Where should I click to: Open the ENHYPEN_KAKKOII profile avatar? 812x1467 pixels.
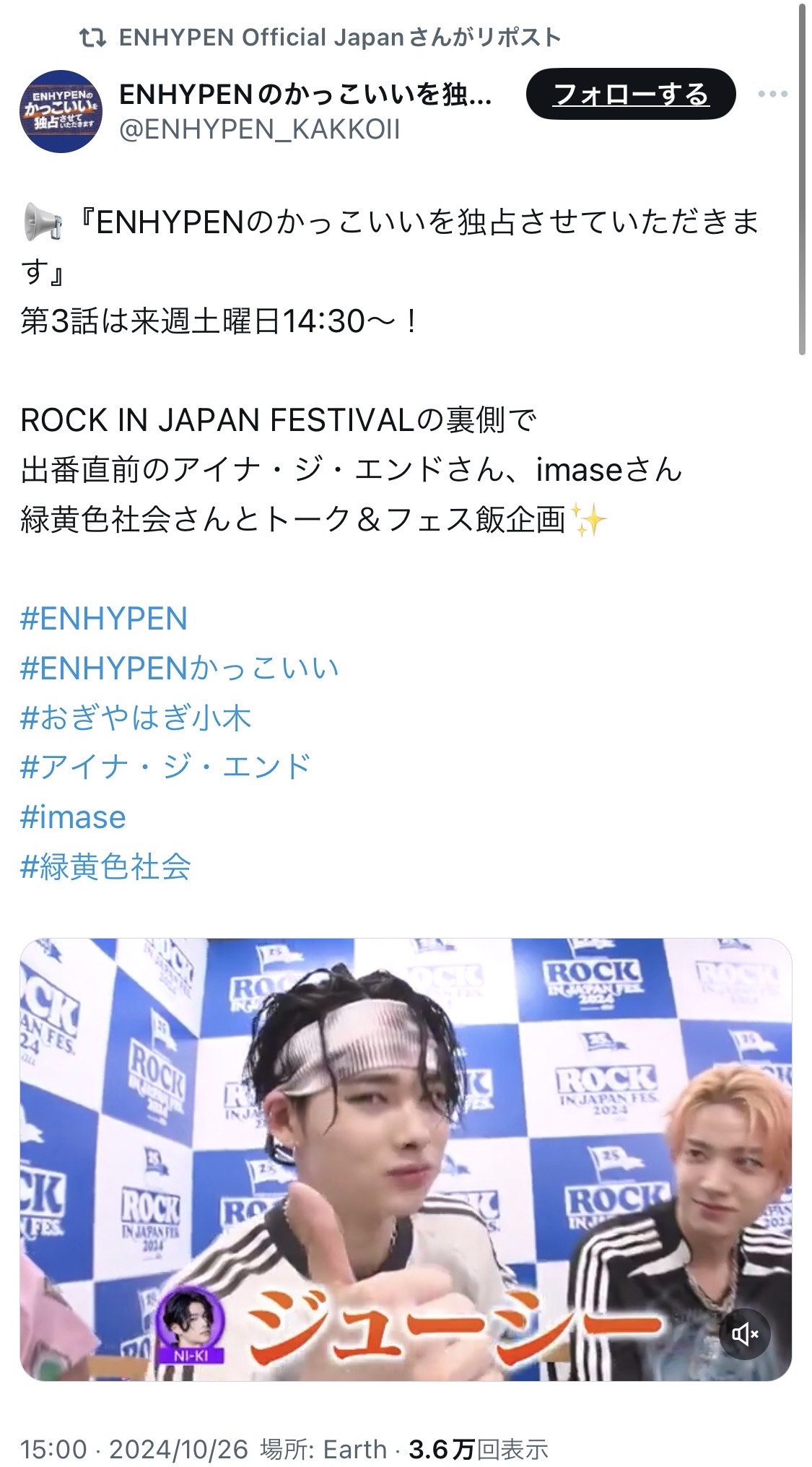(61, 111)
